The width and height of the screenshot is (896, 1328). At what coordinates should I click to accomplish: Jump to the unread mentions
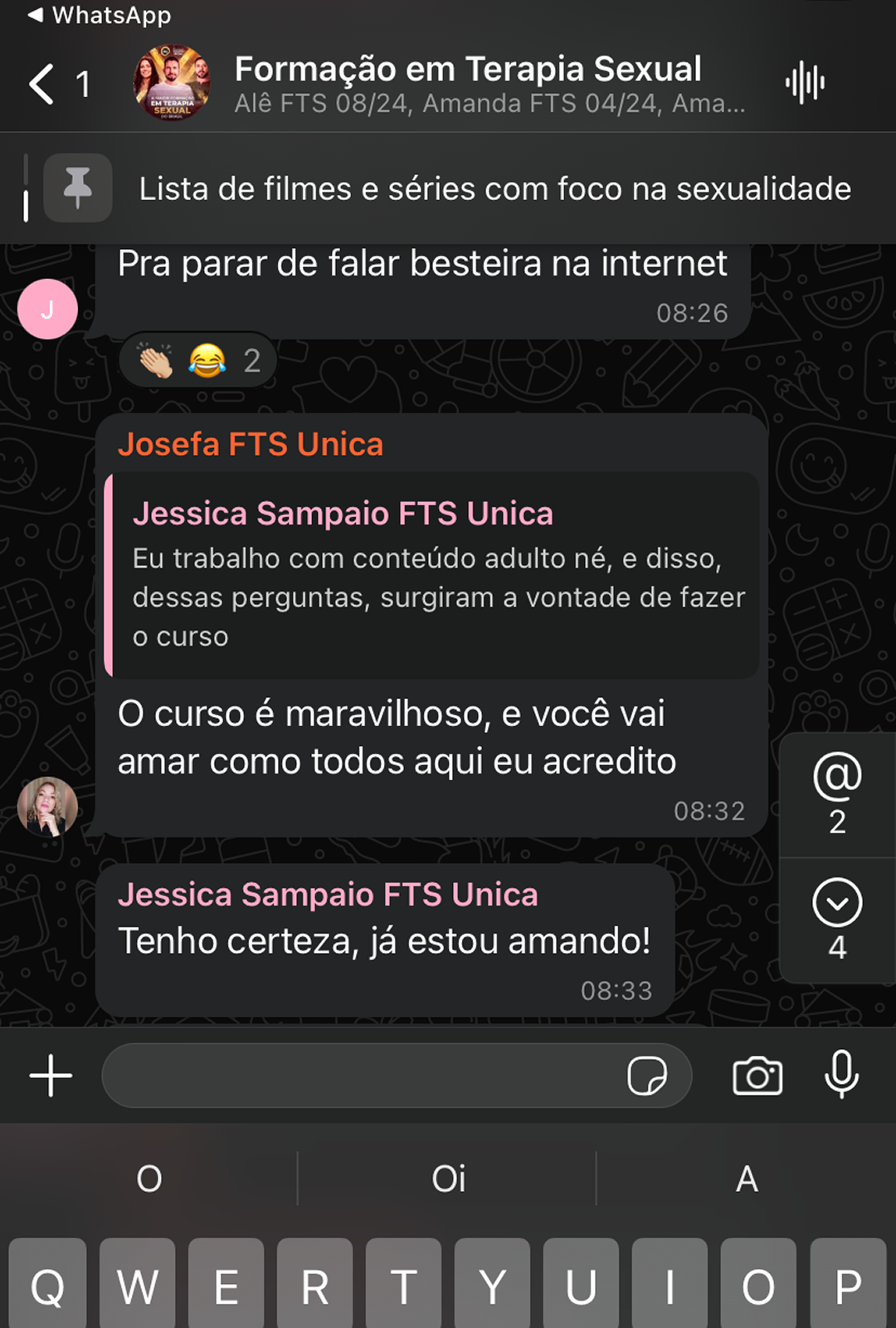coord(837,794)
